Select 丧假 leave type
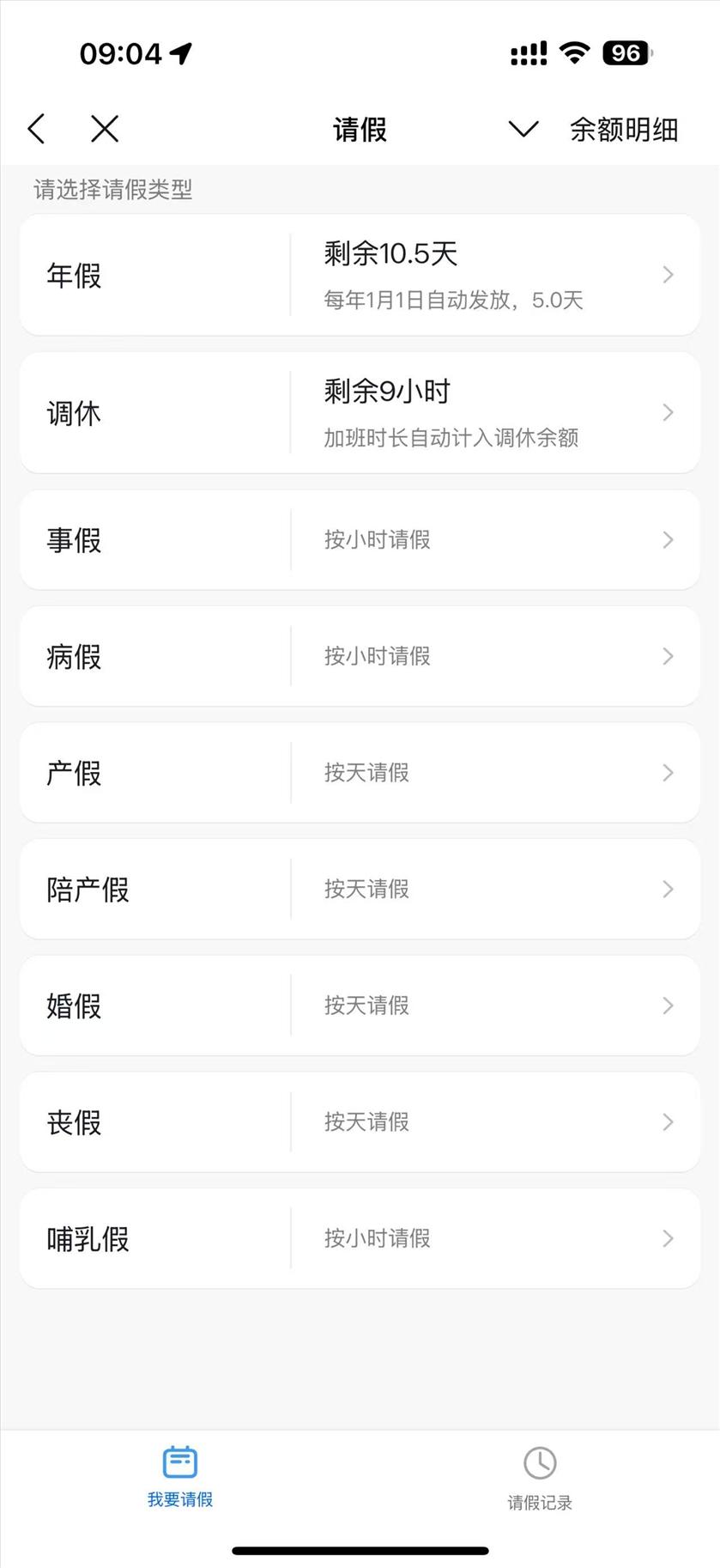Image resolution: width=720 pixels, height=1568 pixels. pyautogui.click(x=360, y=1121)
